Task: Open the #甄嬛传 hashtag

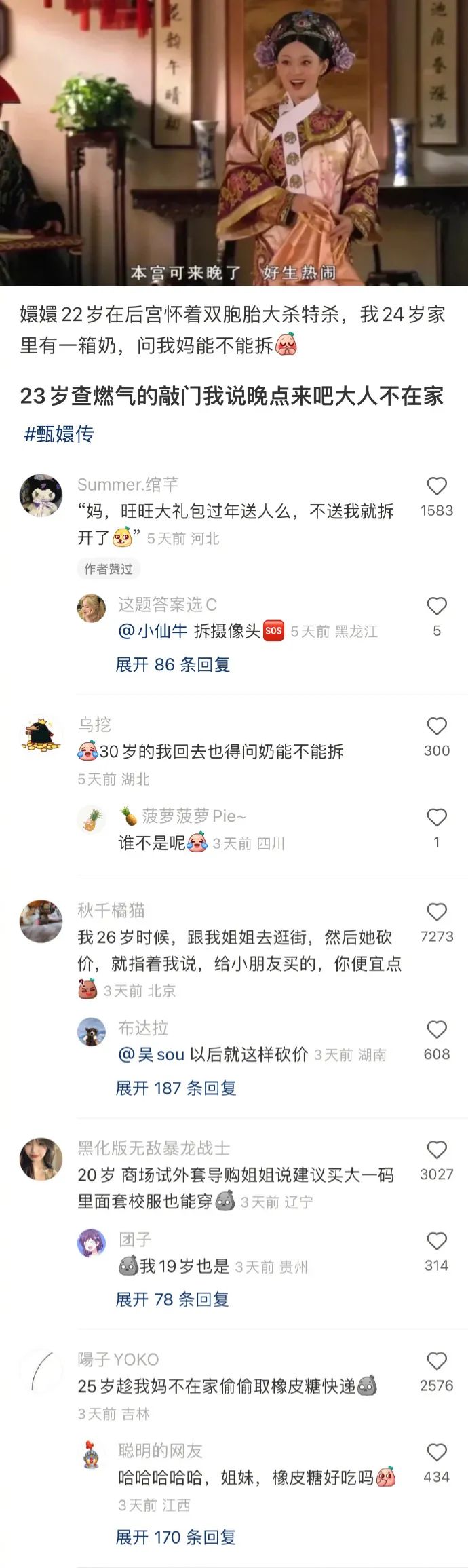Action: click(59, 434)
